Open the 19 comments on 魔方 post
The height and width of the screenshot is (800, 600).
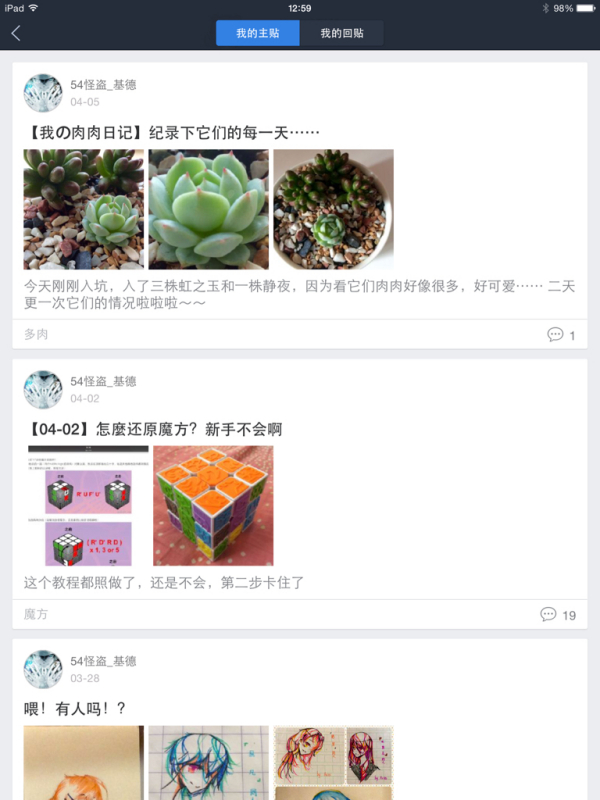[x=558, y=615]
